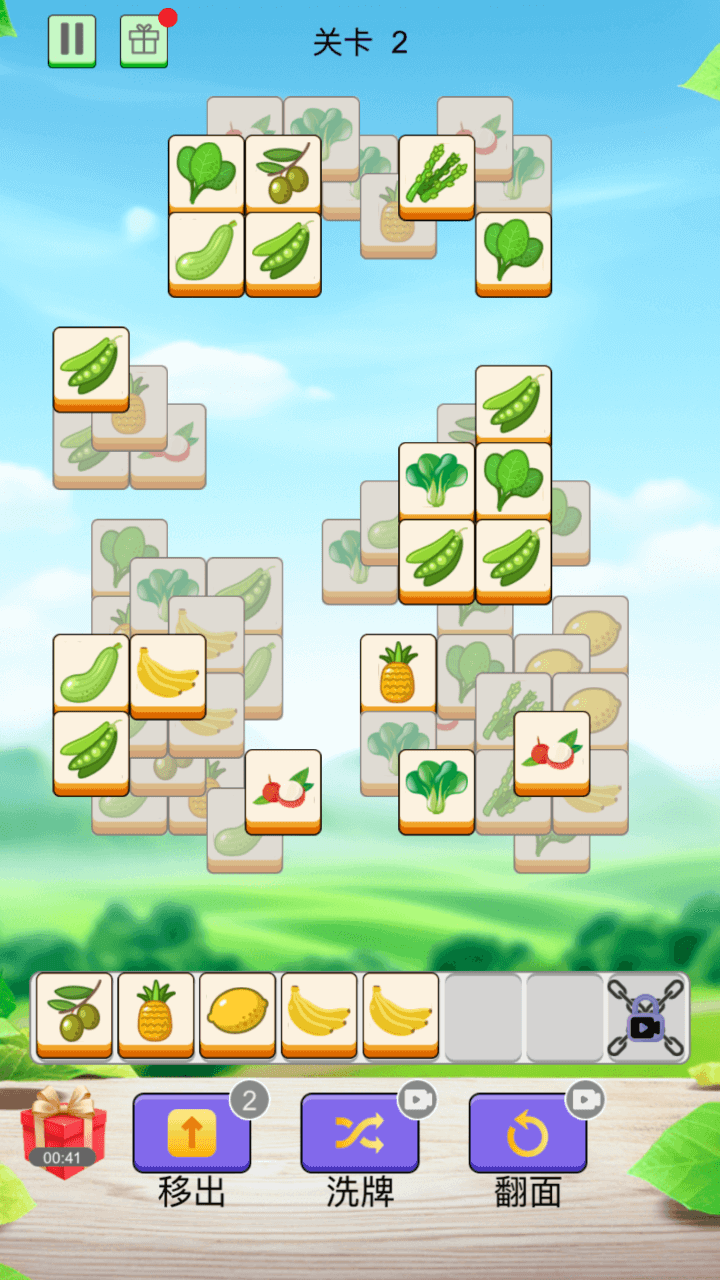Shuffle tiles with the 洗牌 button
The height and width of the screenshot is (1280, 720).
360,1133
